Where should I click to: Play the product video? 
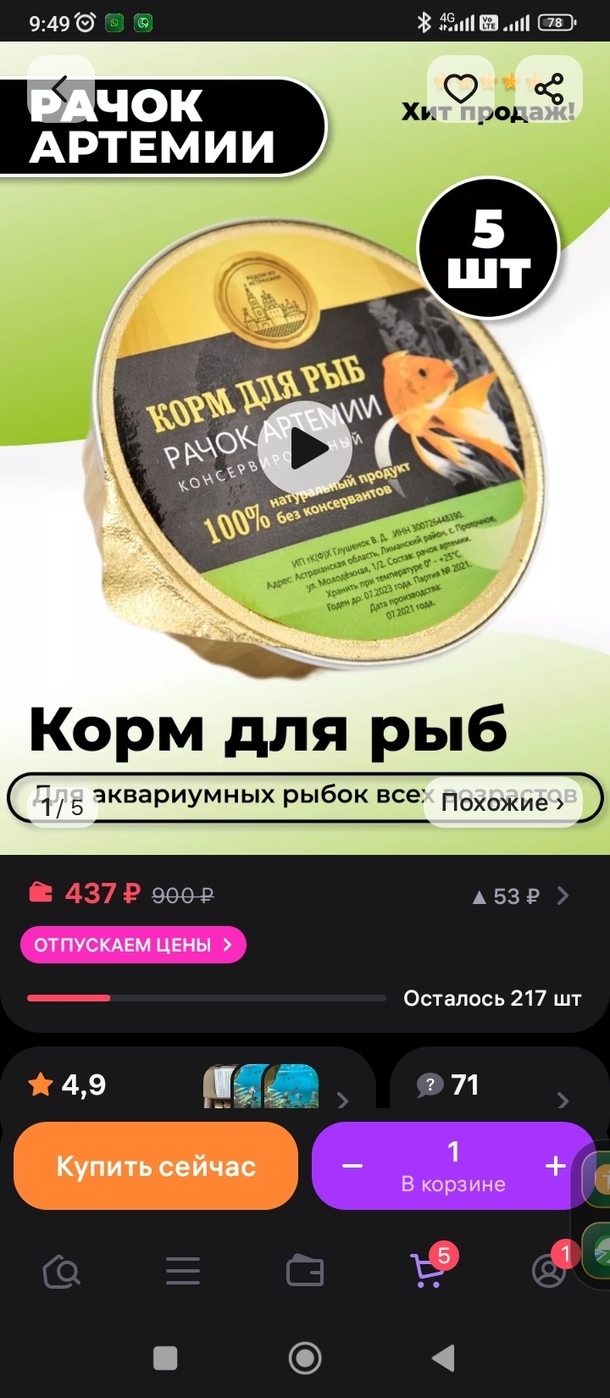click(x=305, y=448)
